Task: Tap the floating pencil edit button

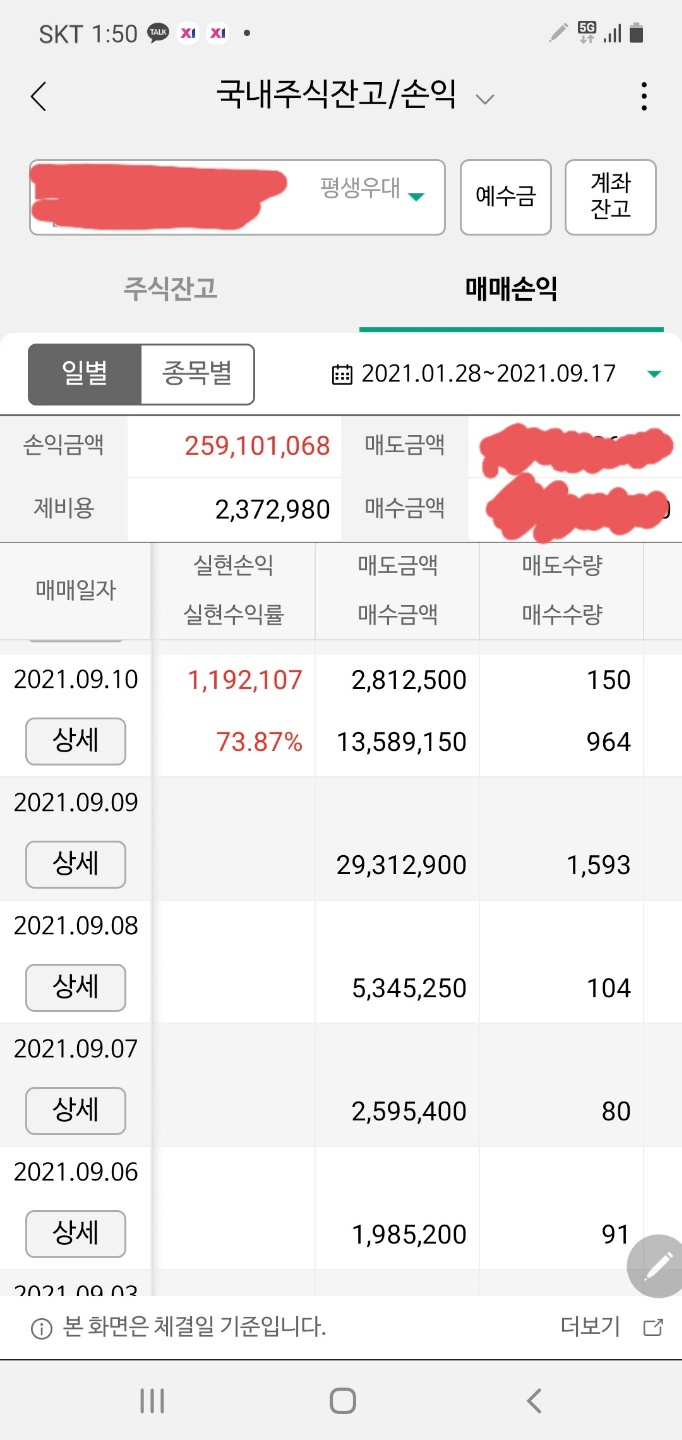Action: click(x=656, y=1266)
